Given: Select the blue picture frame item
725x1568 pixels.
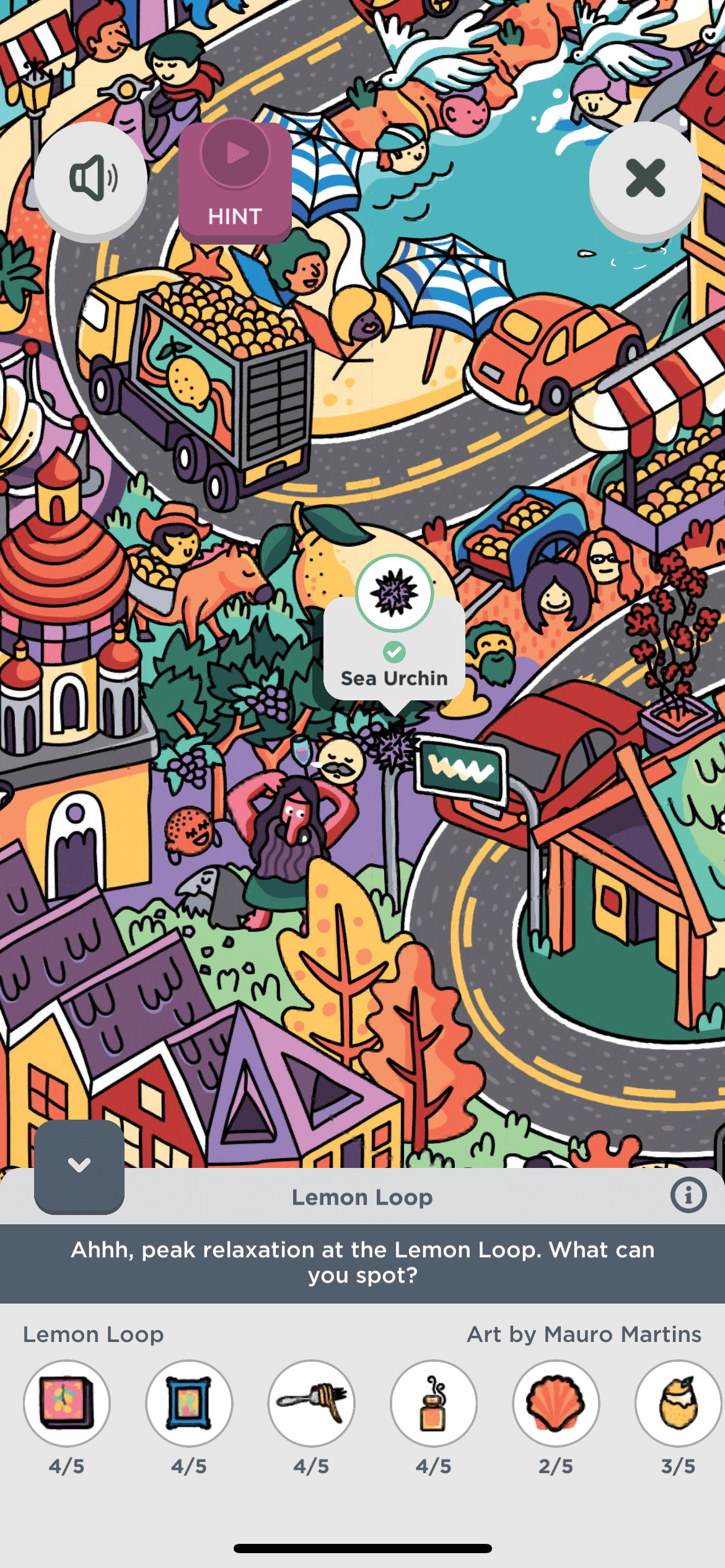Looking at the screenshot, I should pyautogui.click(x=189, y=1403).
